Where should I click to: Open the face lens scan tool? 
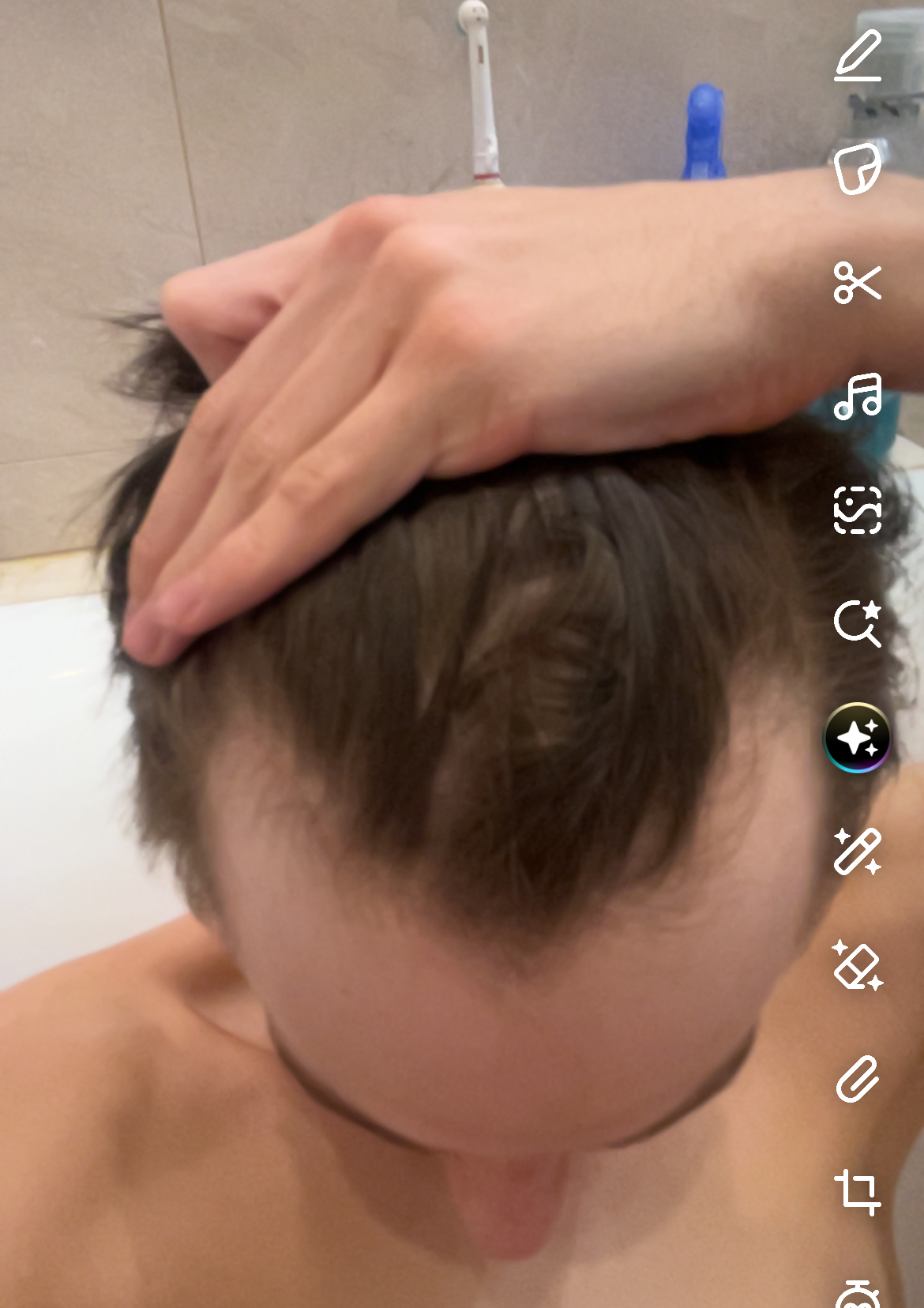point(858,509)
